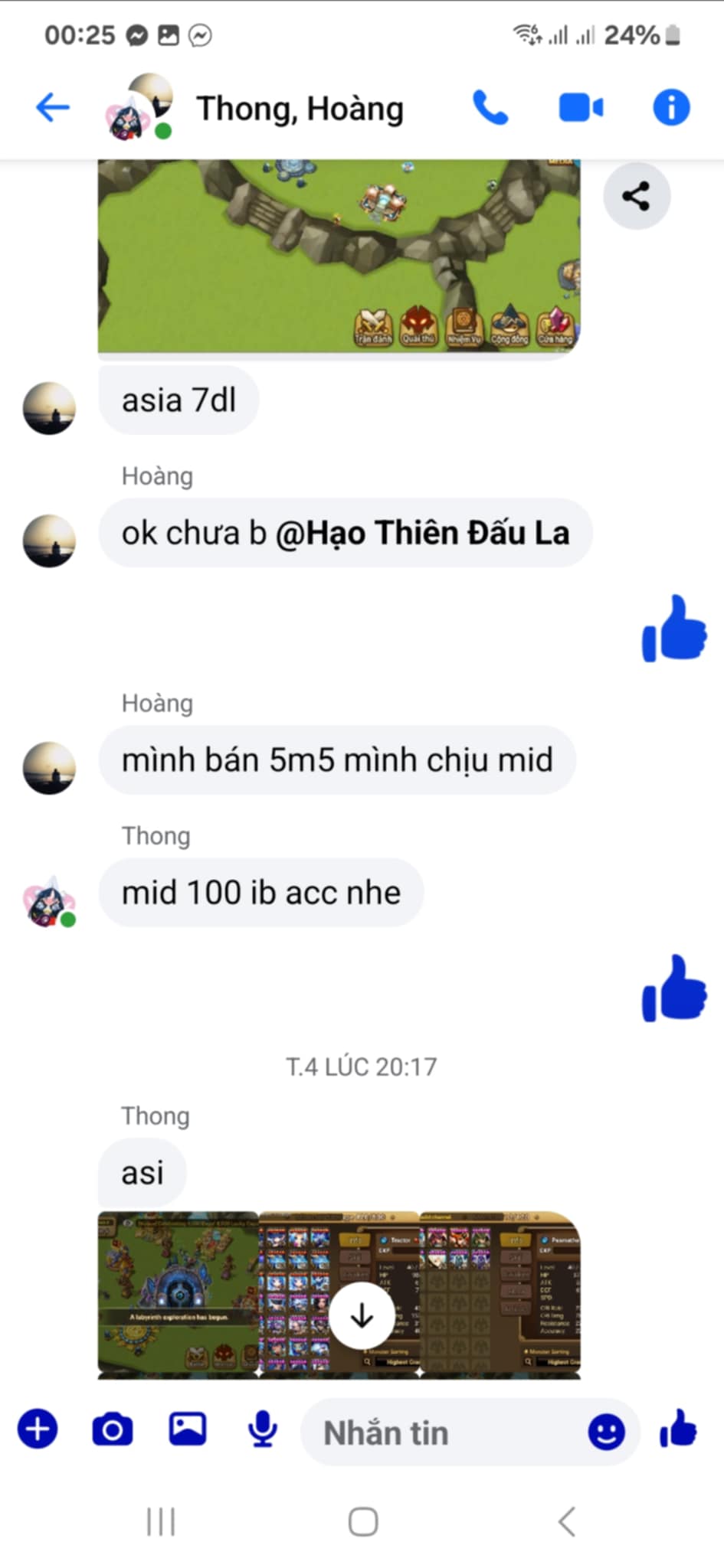Open the group avatar at the top
Image resolution: width=724 pixels, height=1568 pixels.
coord(140,108)
